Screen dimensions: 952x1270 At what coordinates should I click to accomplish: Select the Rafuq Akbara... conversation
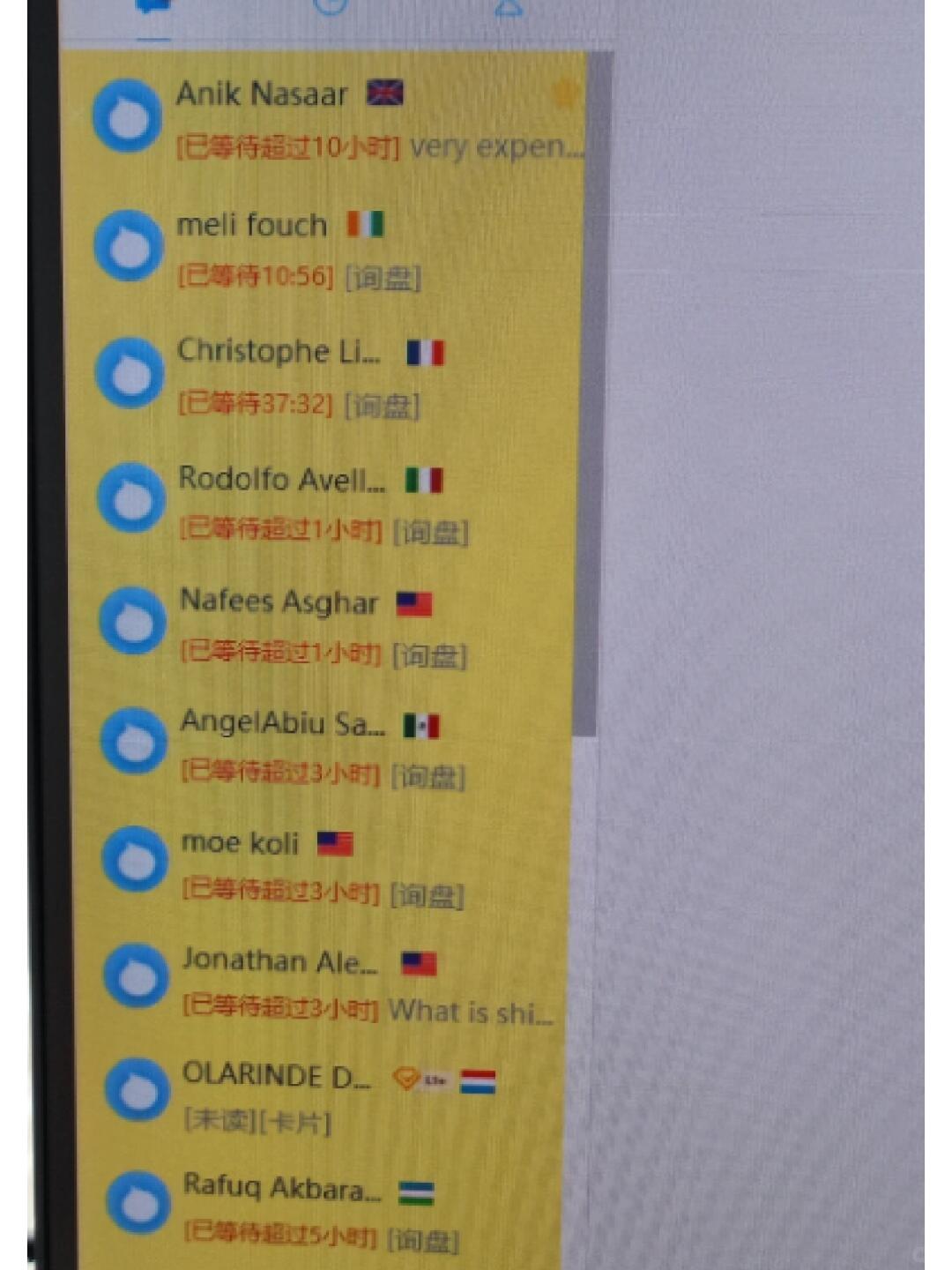coord(335,1210)
